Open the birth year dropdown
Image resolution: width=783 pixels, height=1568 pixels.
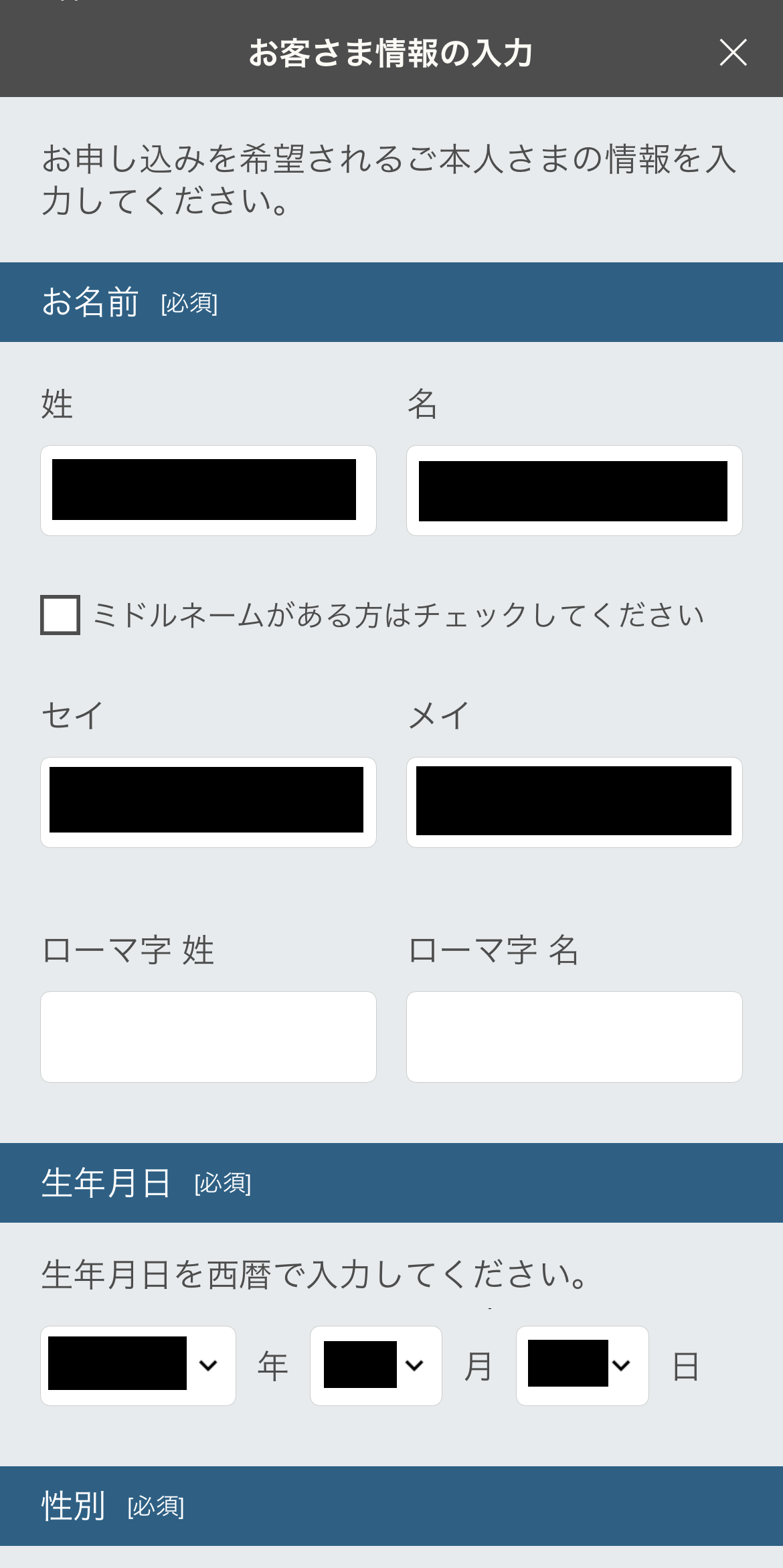click(x=139, y=1364)
